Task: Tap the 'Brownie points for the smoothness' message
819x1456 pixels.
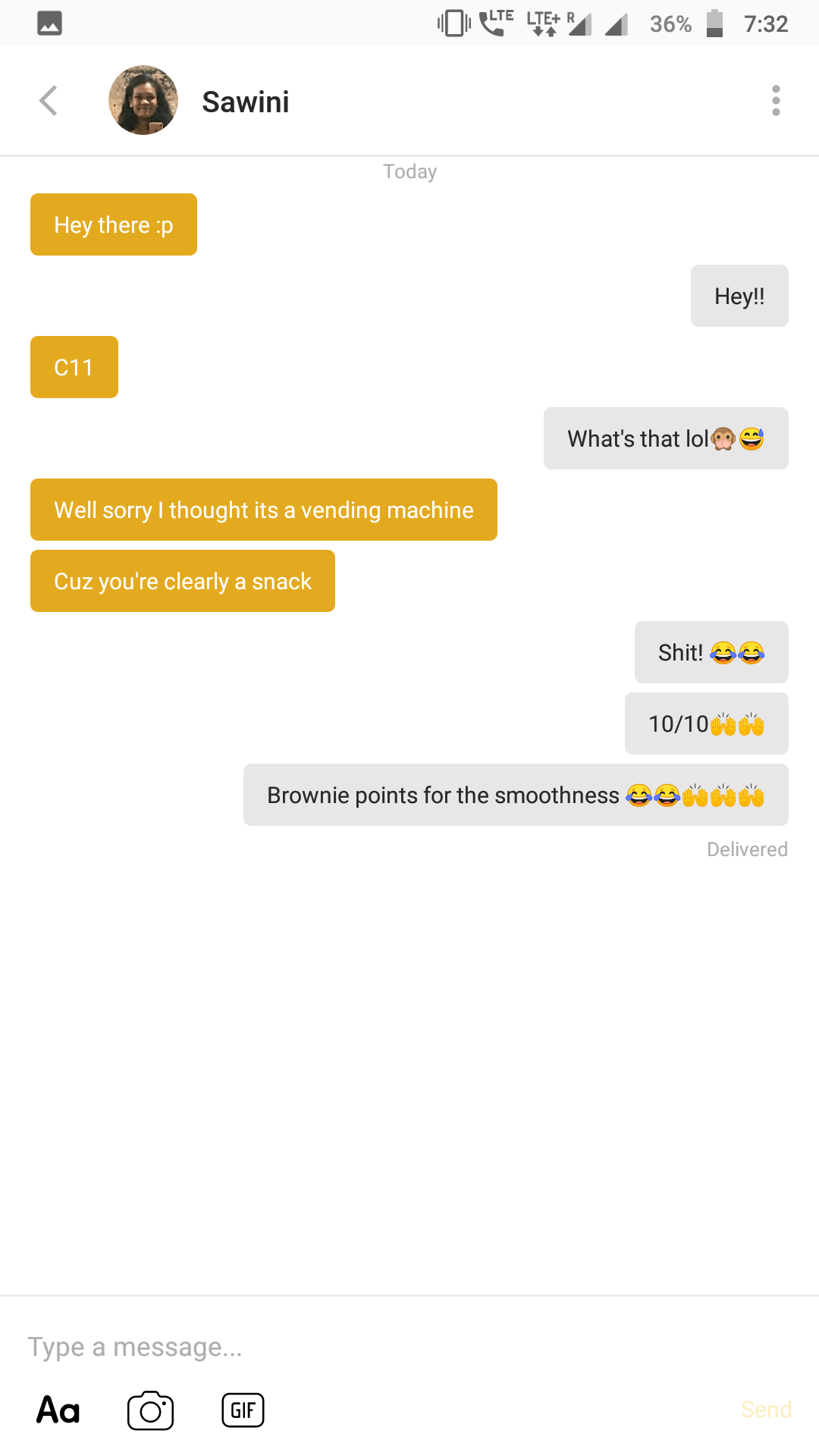Action: point(515,795)
